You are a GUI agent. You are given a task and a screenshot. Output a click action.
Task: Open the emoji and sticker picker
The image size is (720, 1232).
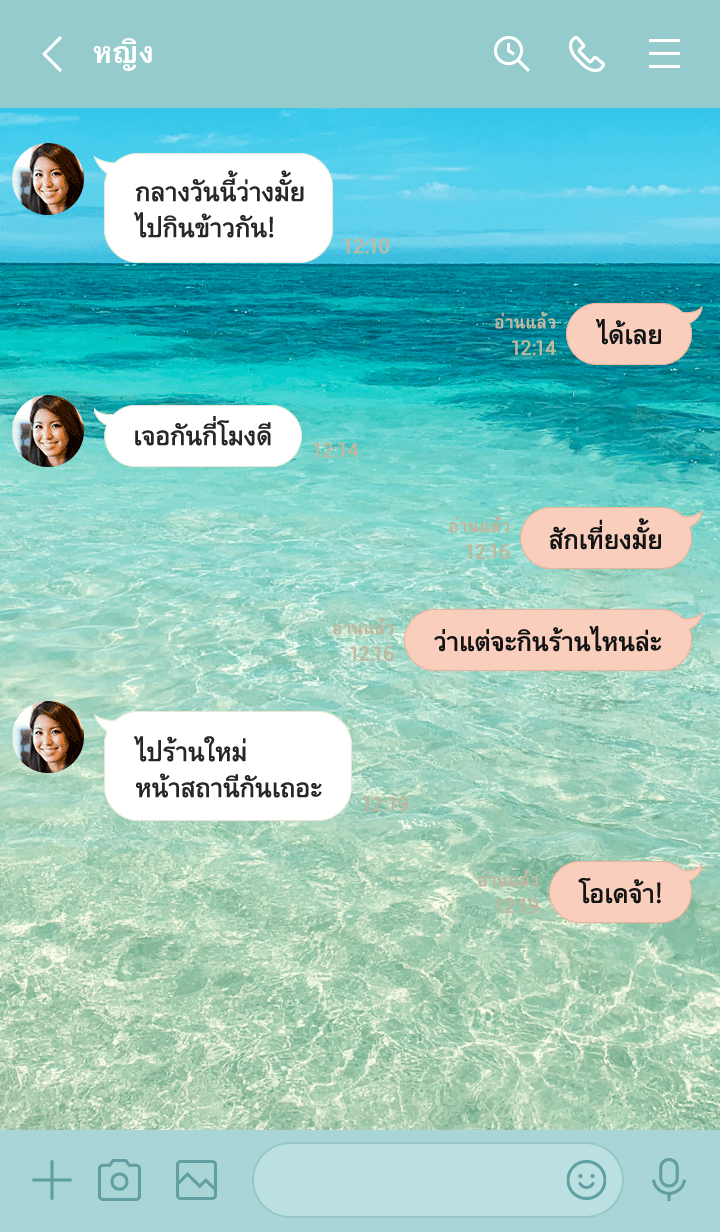[x=586, y=1181]
